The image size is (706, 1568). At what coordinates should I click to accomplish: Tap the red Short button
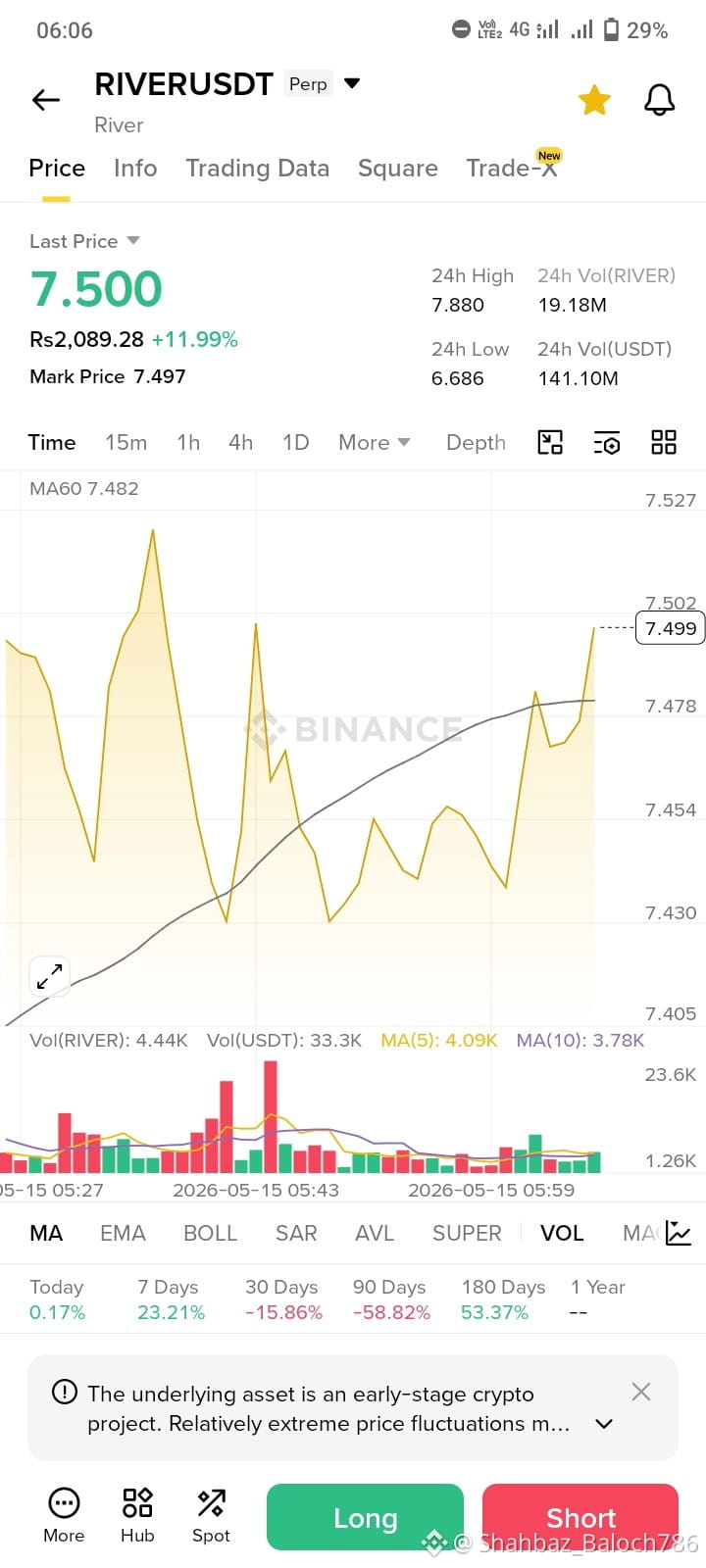click(580, 1519)
